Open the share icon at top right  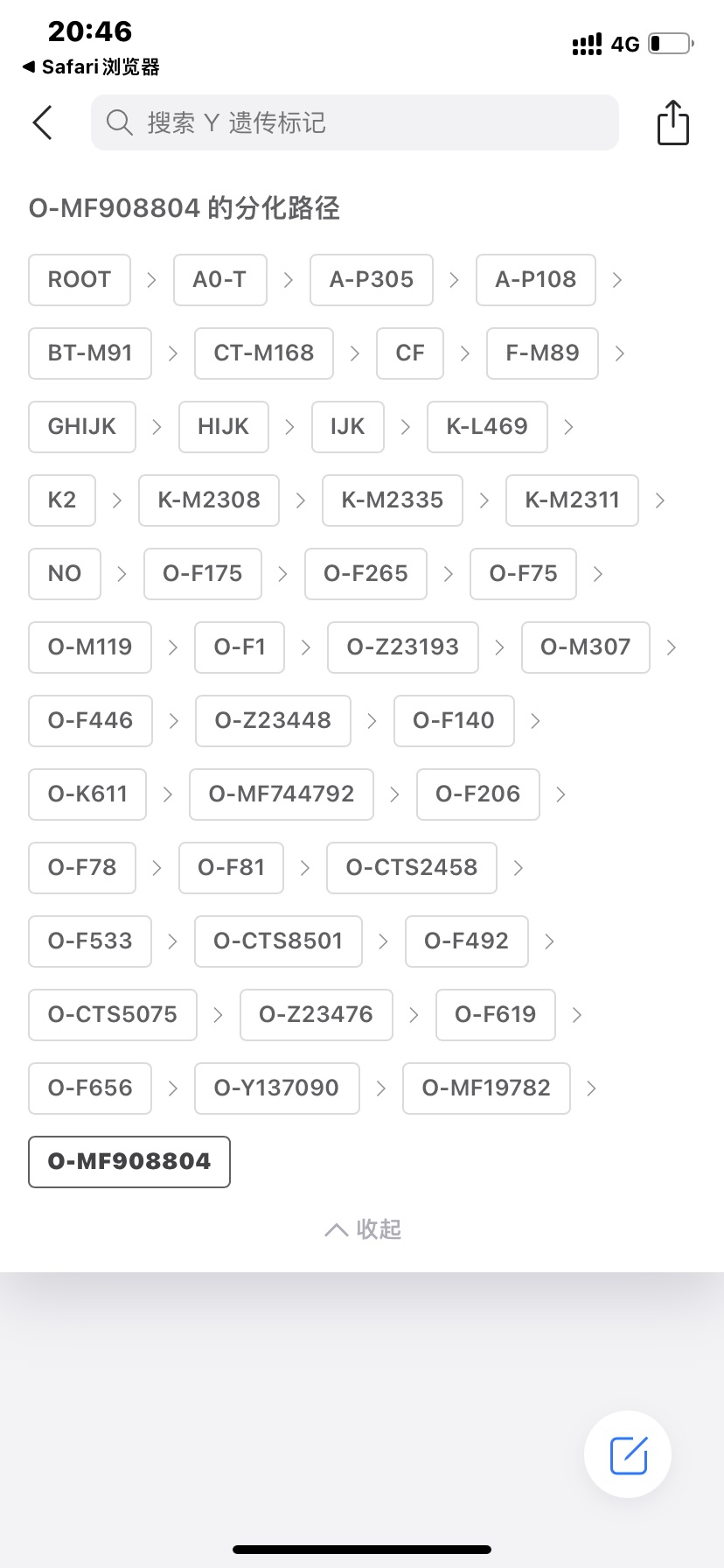672,122
